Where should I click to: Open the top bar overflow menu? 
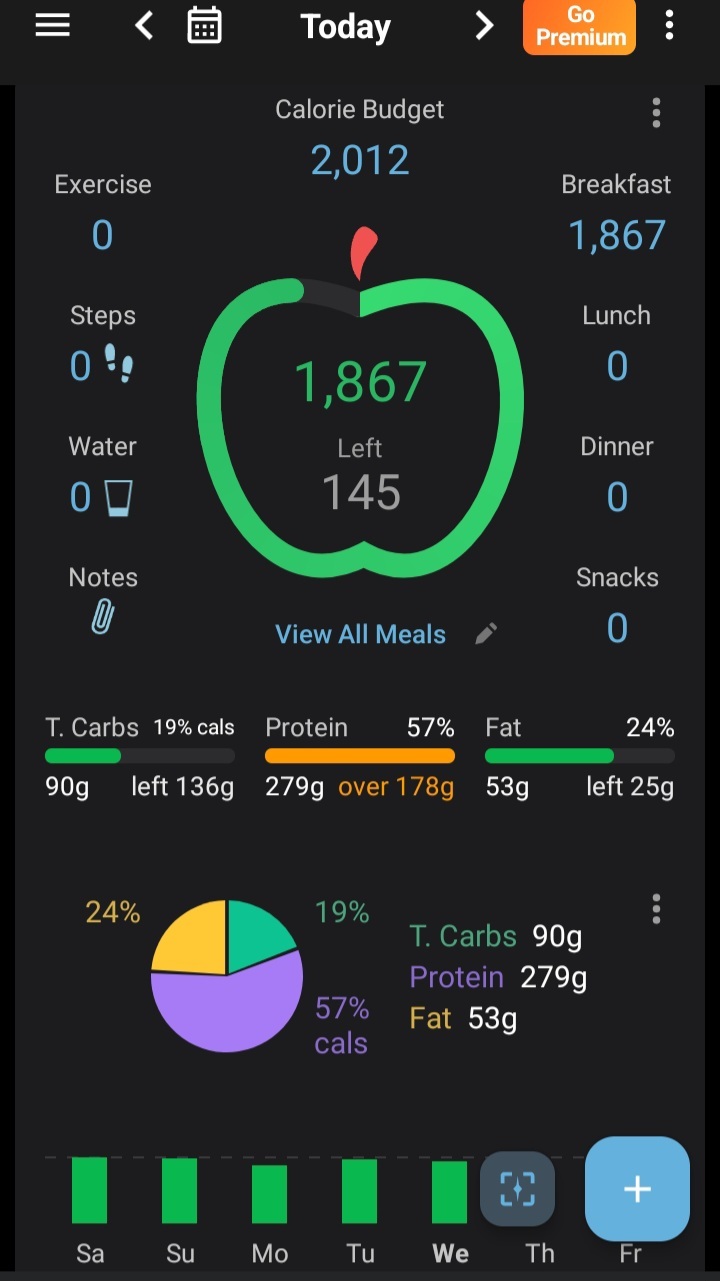point(669,26)
